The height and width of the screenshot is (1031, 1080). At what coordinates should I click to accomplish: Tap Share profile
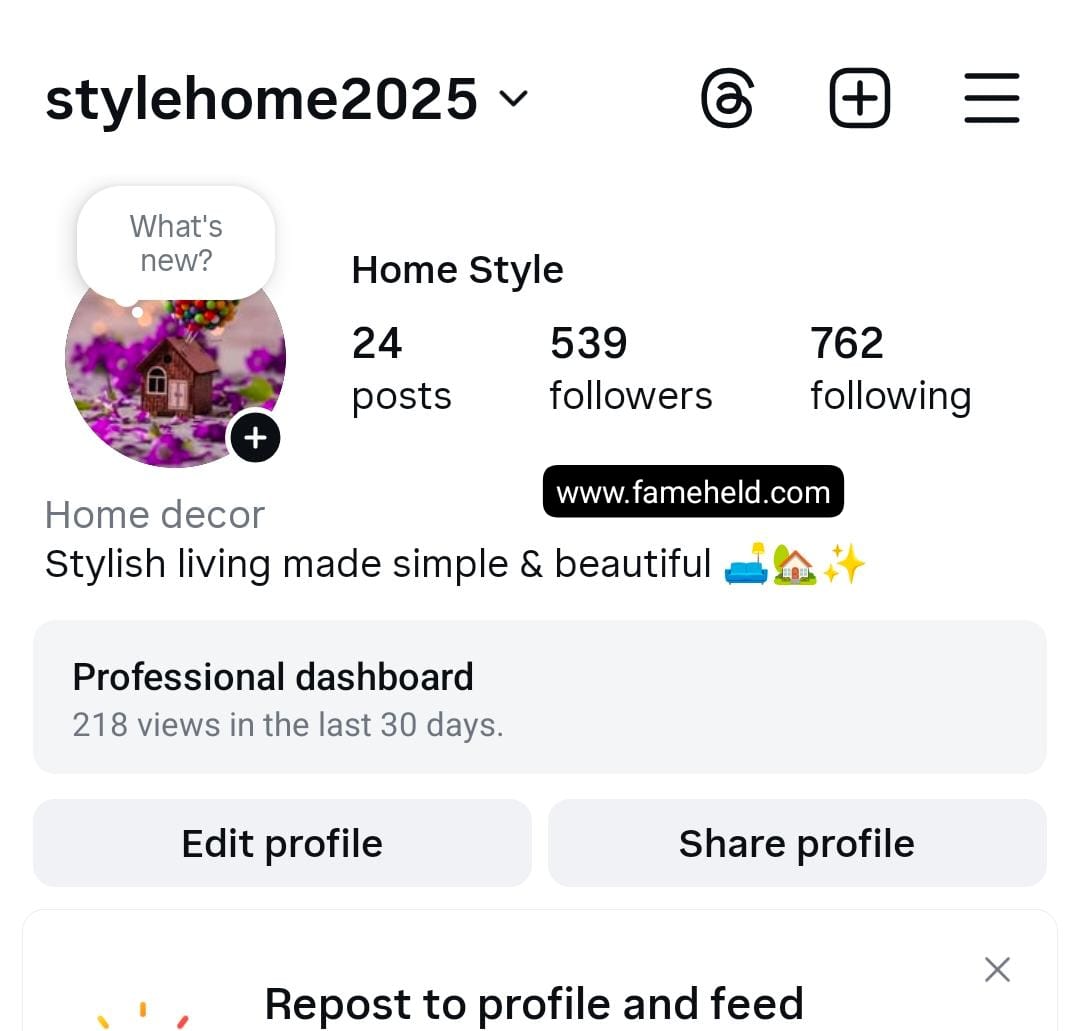coord(796,843)
